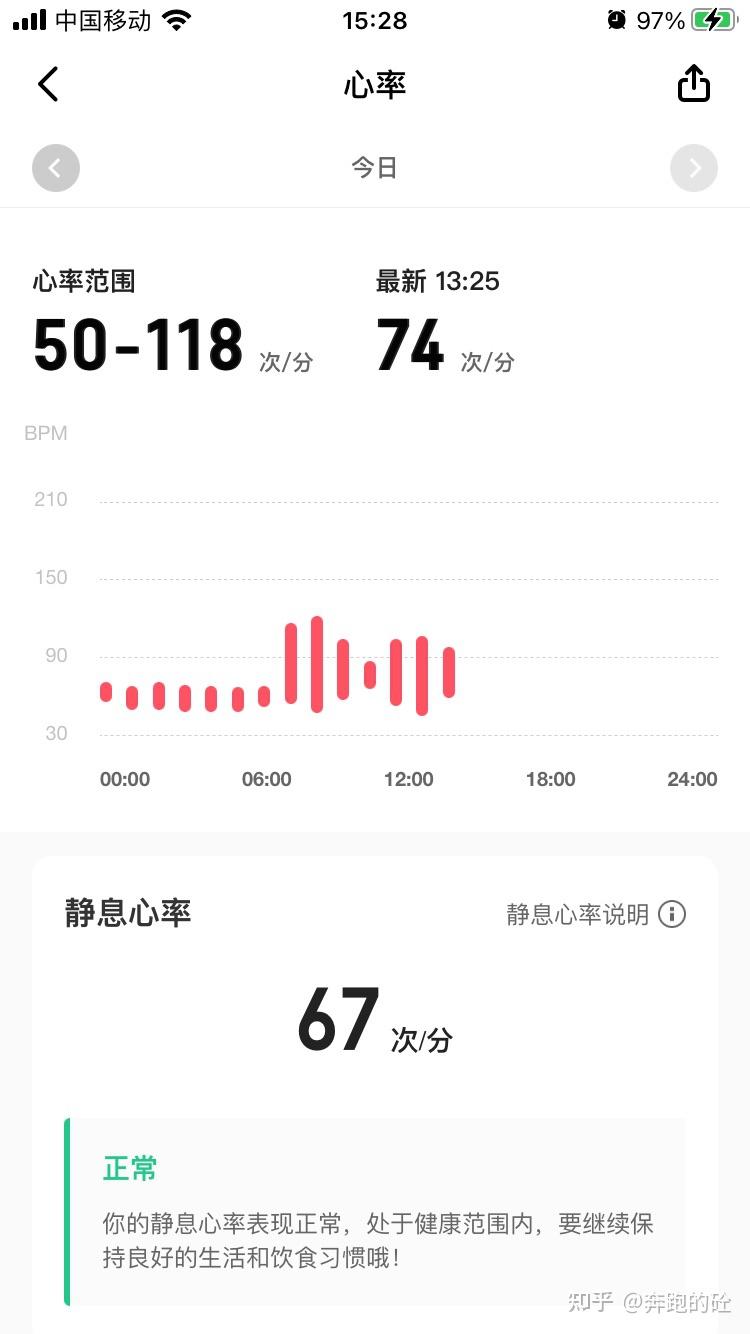Tap the resting heart rate info icon
750x1334 pixels.
[x=672, y=914]
